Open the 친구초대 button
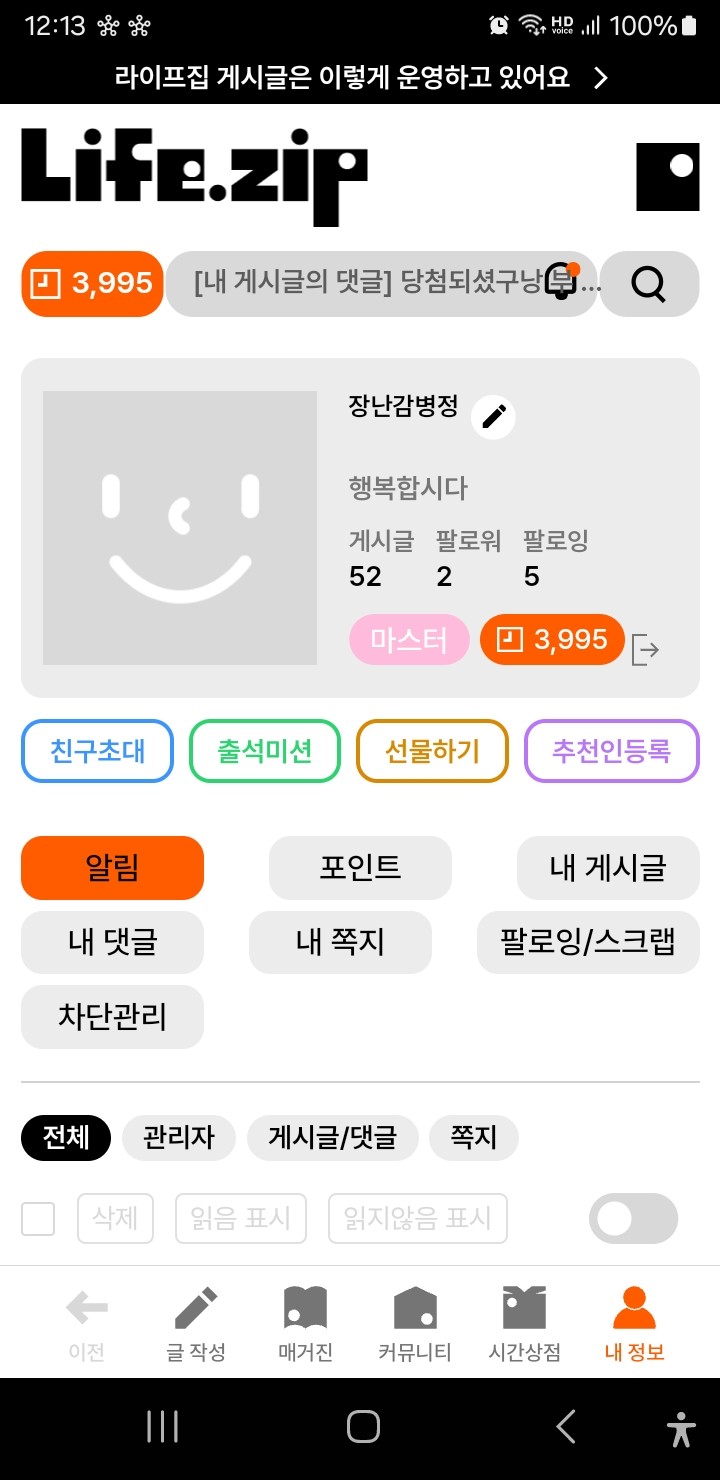The height and width of the screenshot is (1480, 720). 98,751
